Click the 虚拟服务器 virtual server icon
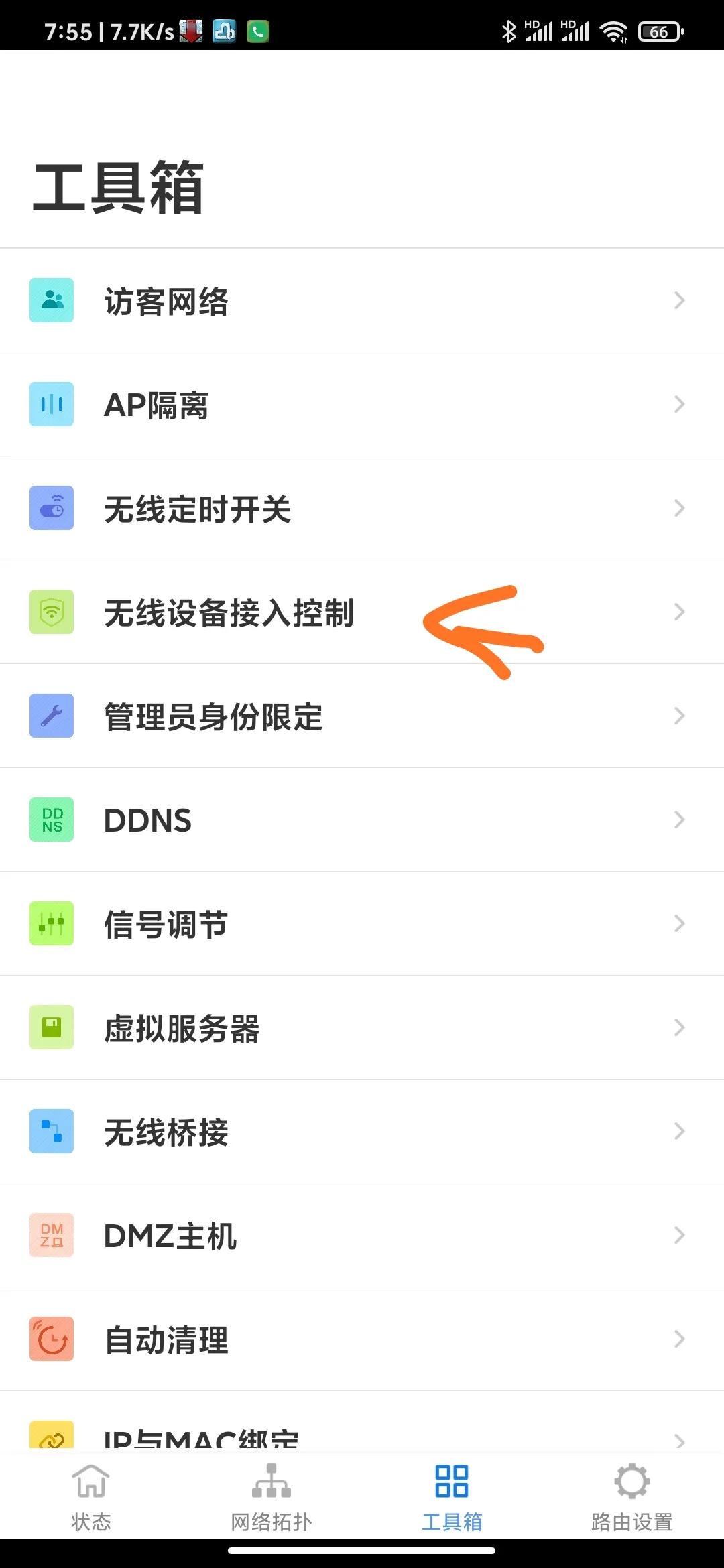 click(52, 1027)
